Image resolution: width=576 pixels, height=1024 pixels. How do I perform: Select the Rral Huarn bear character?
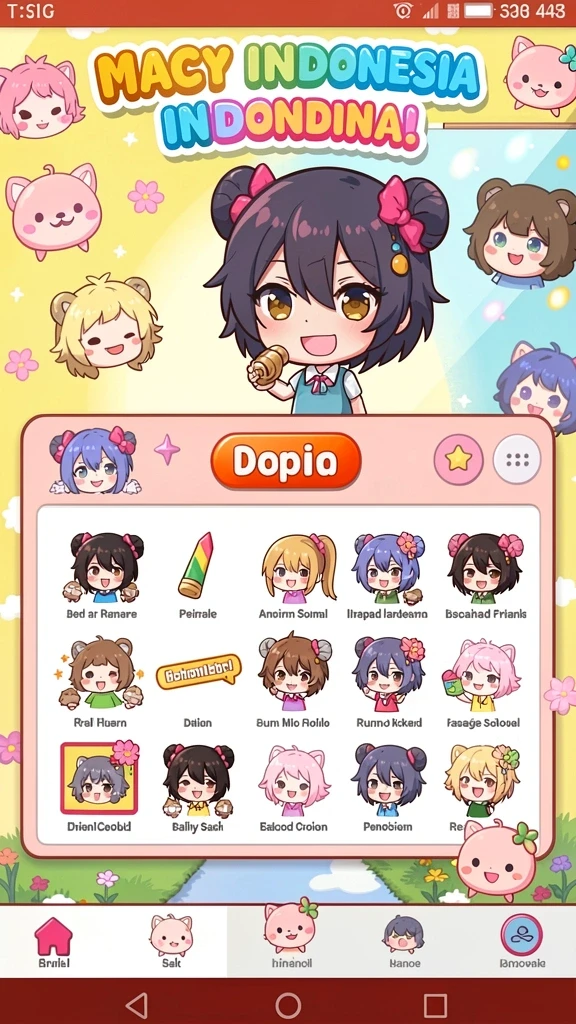[100, 682]
